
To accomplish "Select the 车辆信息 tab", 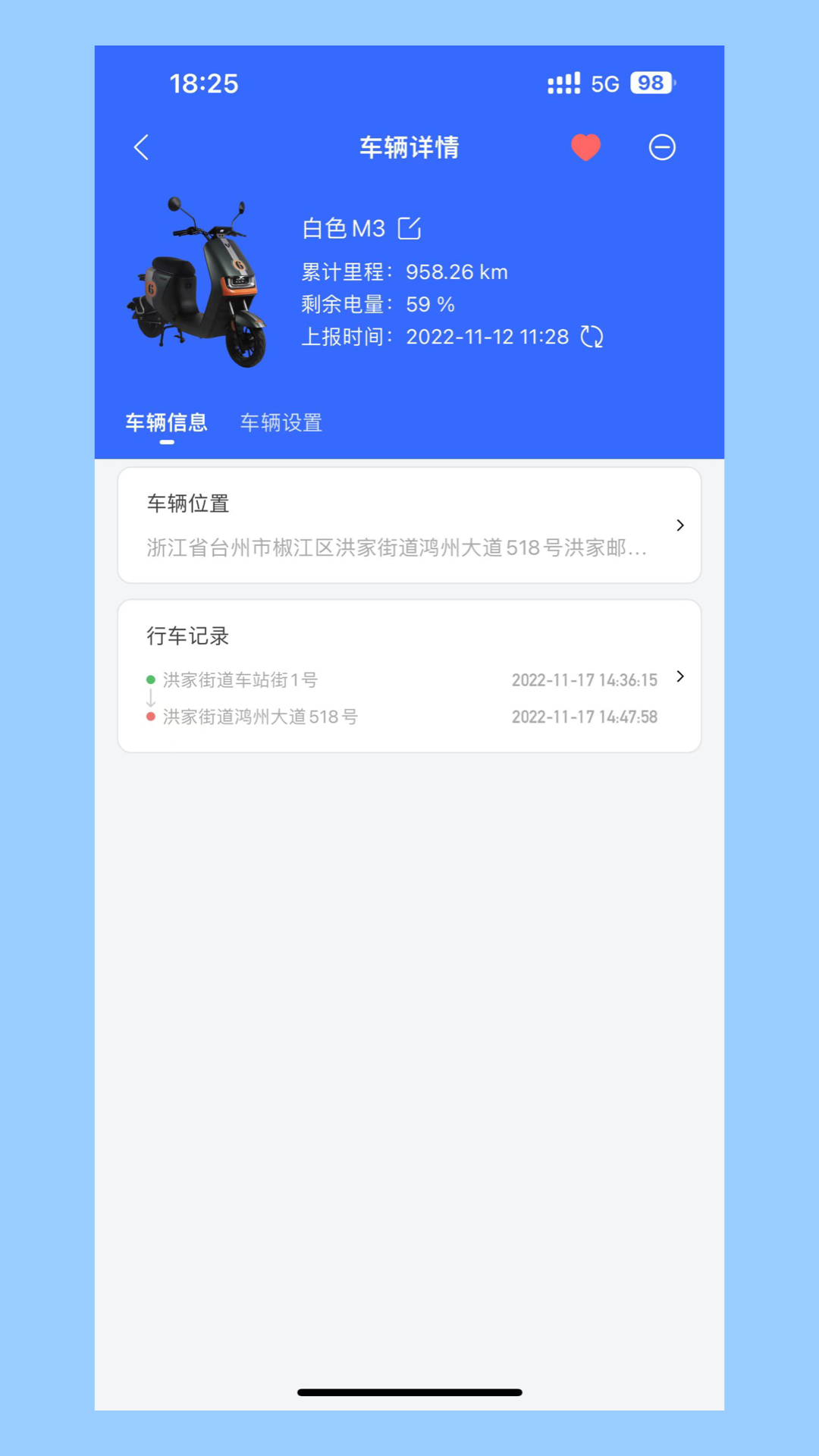I will pos(166,422).
